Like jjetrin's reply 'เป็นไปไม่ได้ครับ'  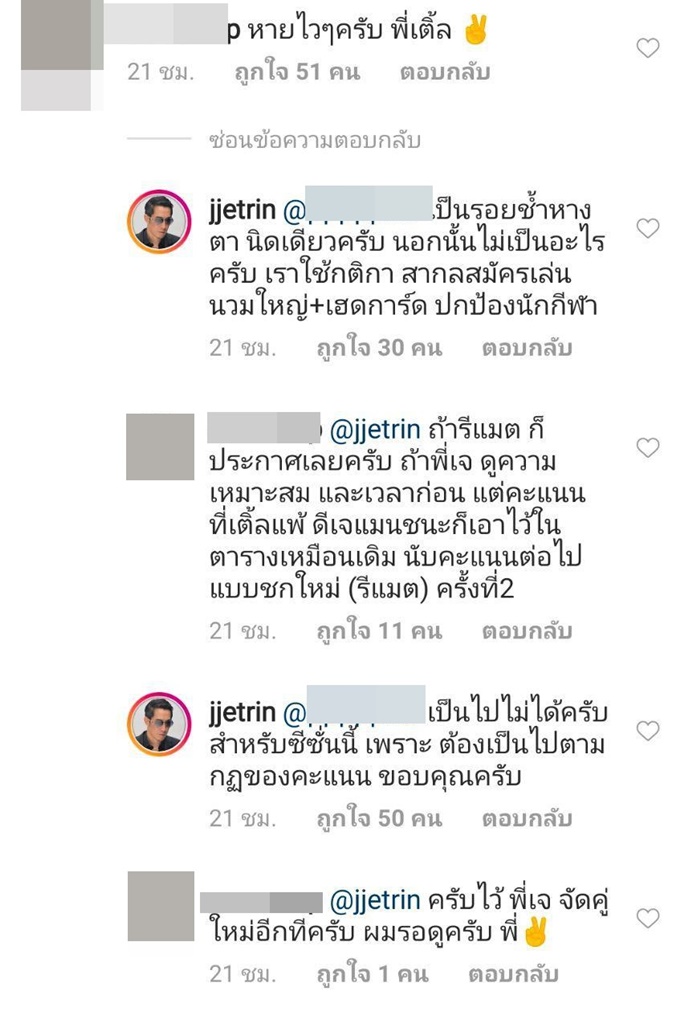[x=648, y=731]
